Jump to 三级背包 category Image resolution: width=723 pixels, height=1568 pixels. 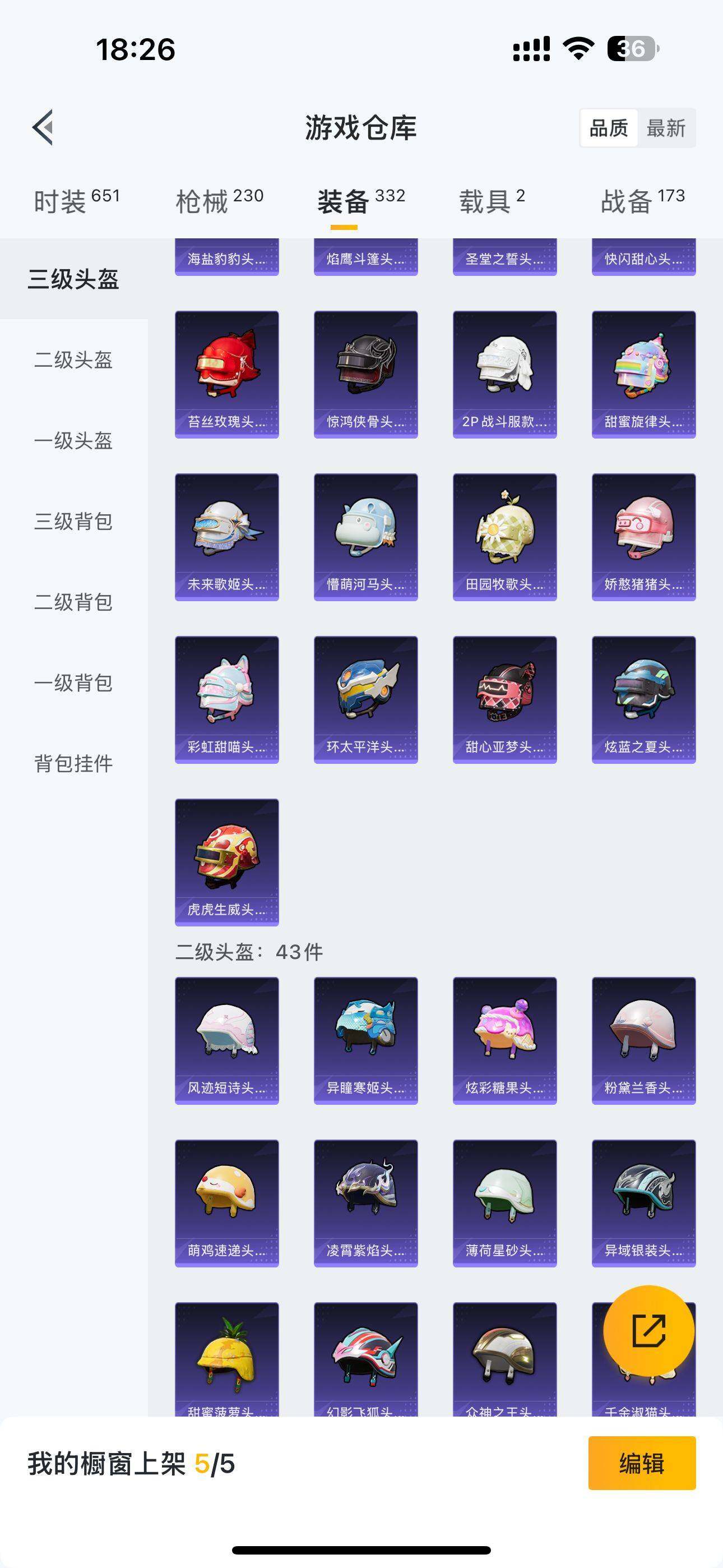73,522
